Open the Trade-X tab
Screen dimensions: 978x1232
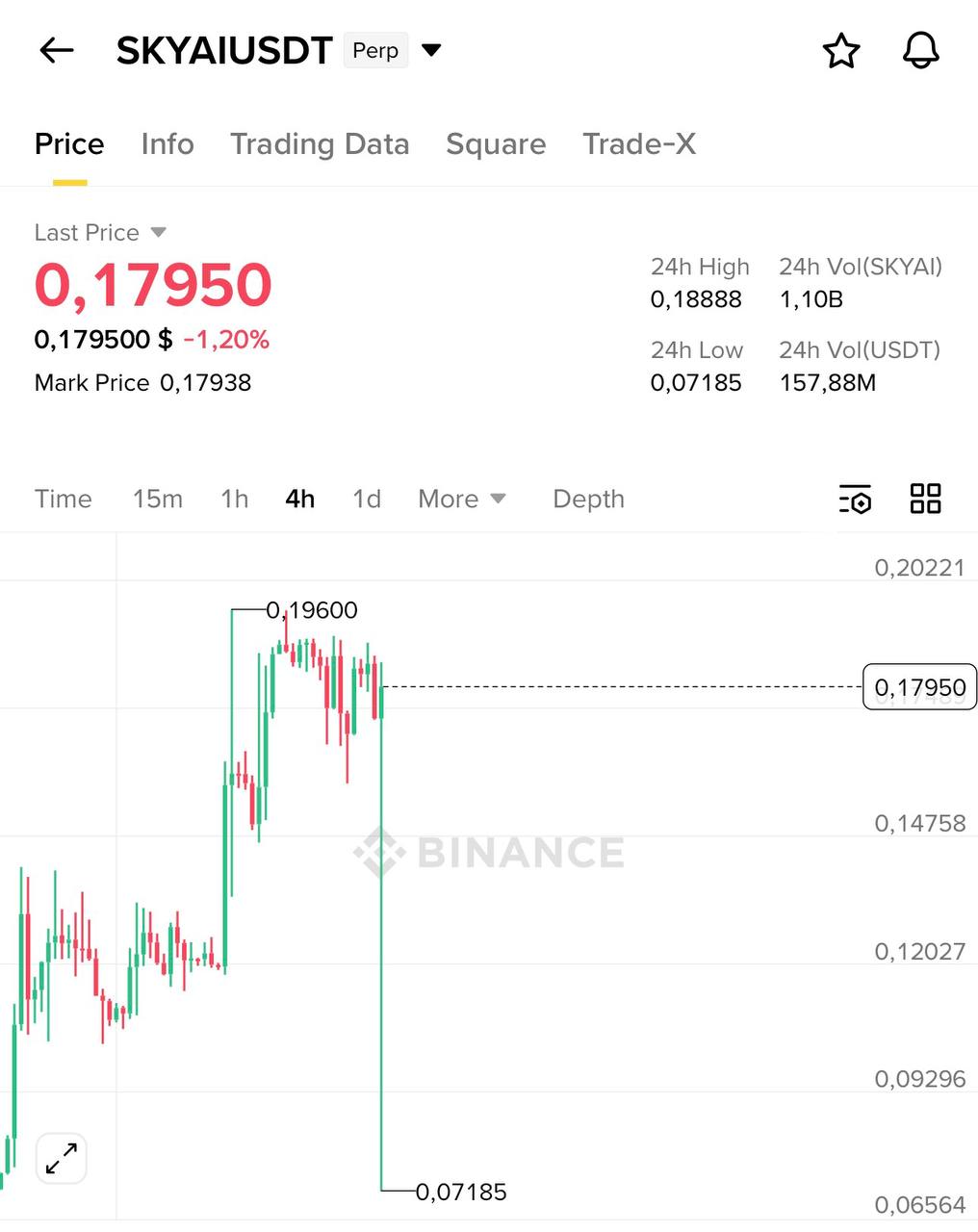pyautogui.click(x=639, y=144)
